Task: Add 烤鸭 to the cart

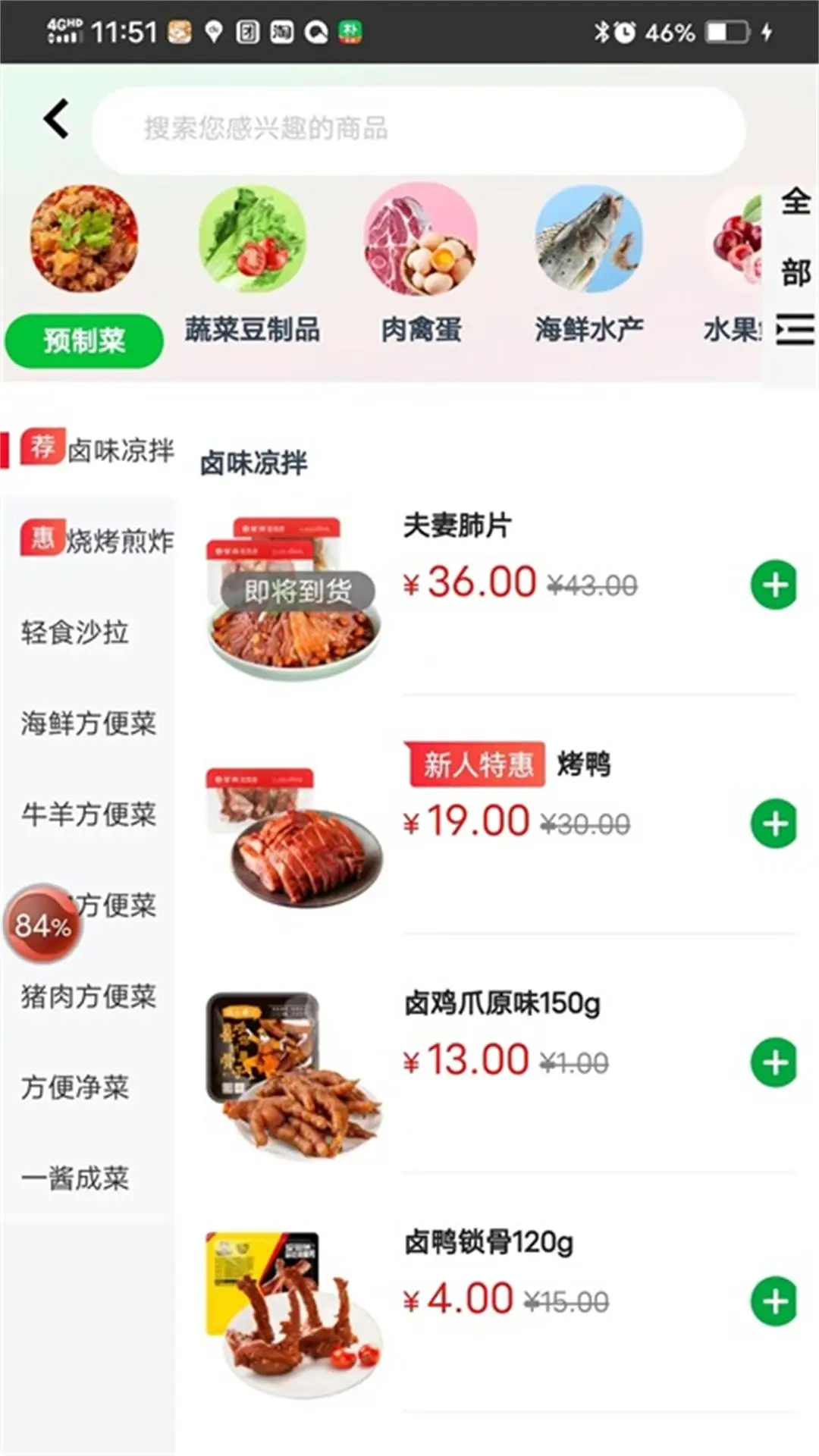Action: (x=773, y=824)
